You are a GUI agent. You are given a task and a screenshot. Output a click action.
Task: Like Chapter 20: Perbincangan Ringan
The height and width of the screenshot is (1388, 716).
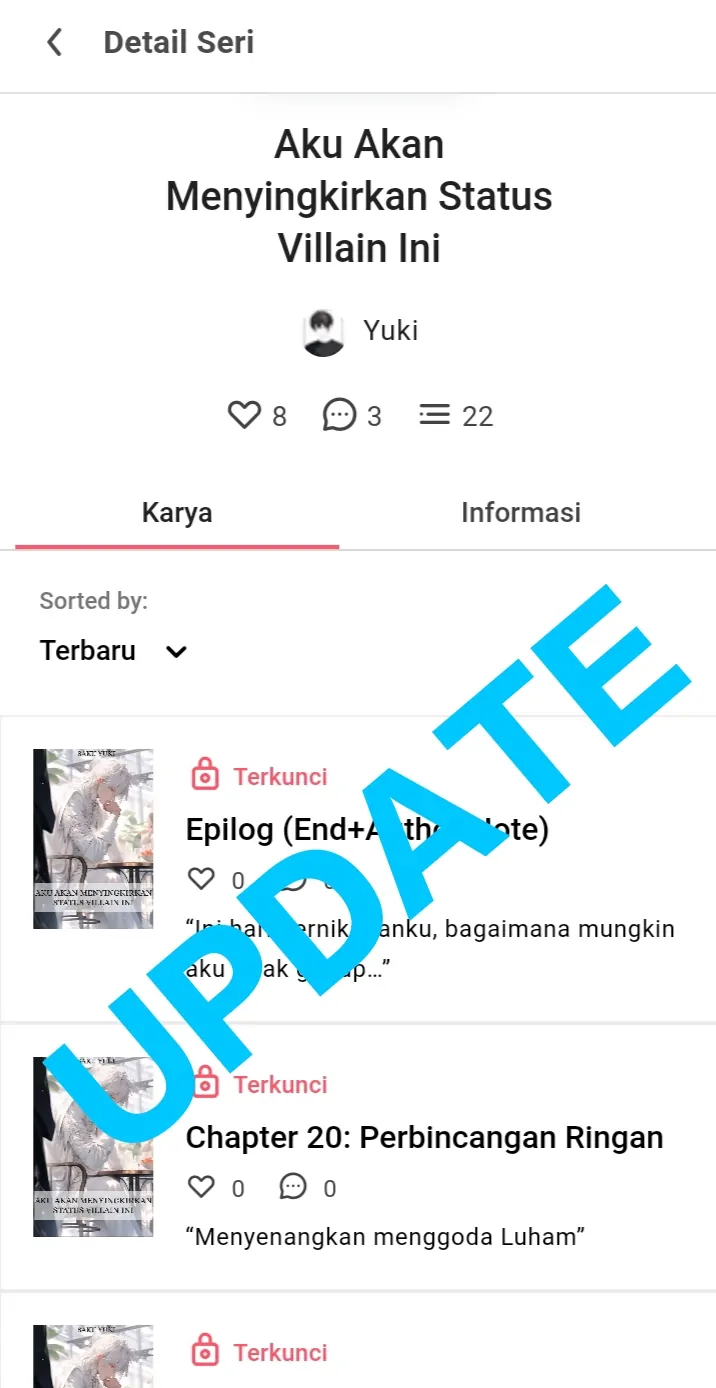[202, 1187]
